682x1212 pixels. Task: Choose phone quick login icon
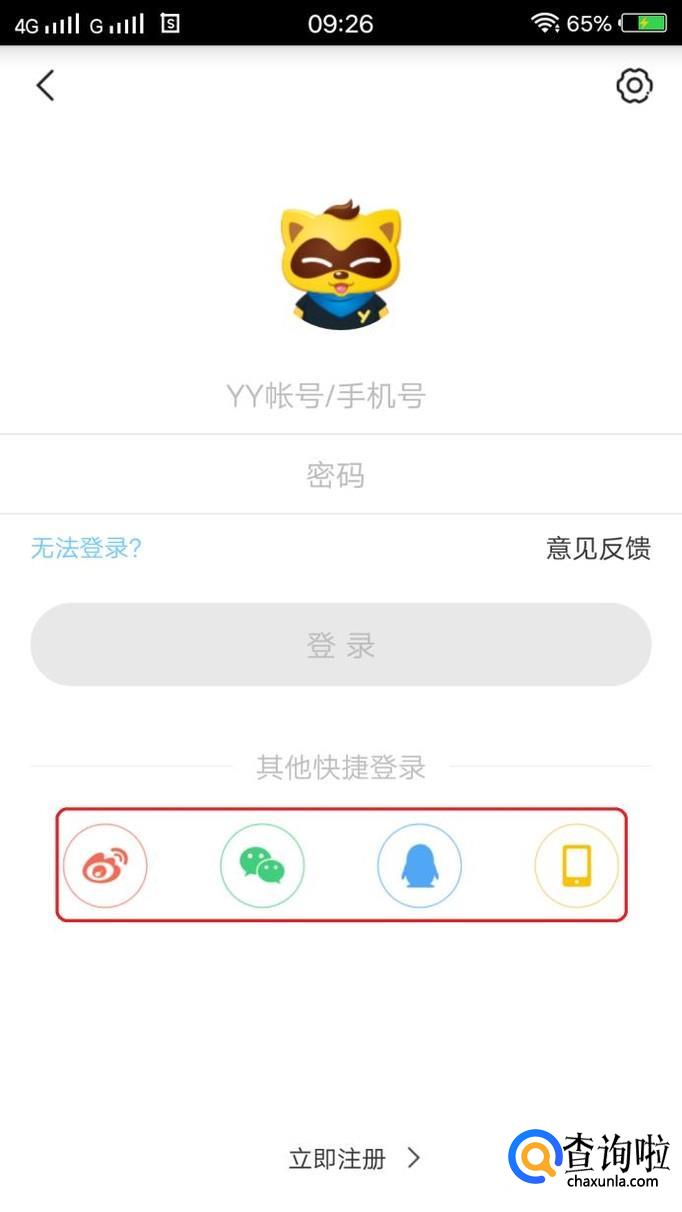coord(576,866)
